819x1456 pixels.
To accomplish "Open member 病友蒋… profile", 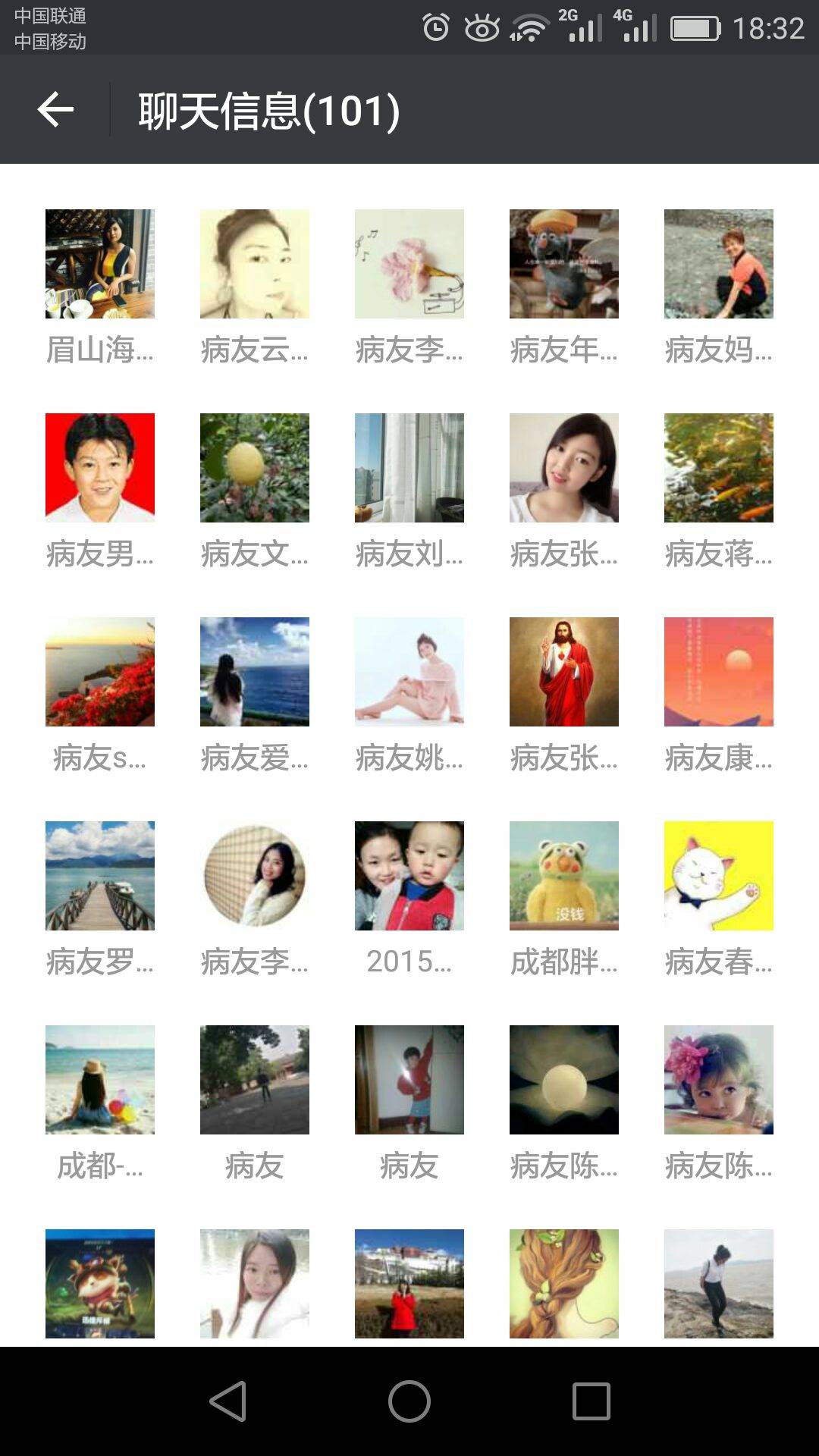I will [719, 468].
